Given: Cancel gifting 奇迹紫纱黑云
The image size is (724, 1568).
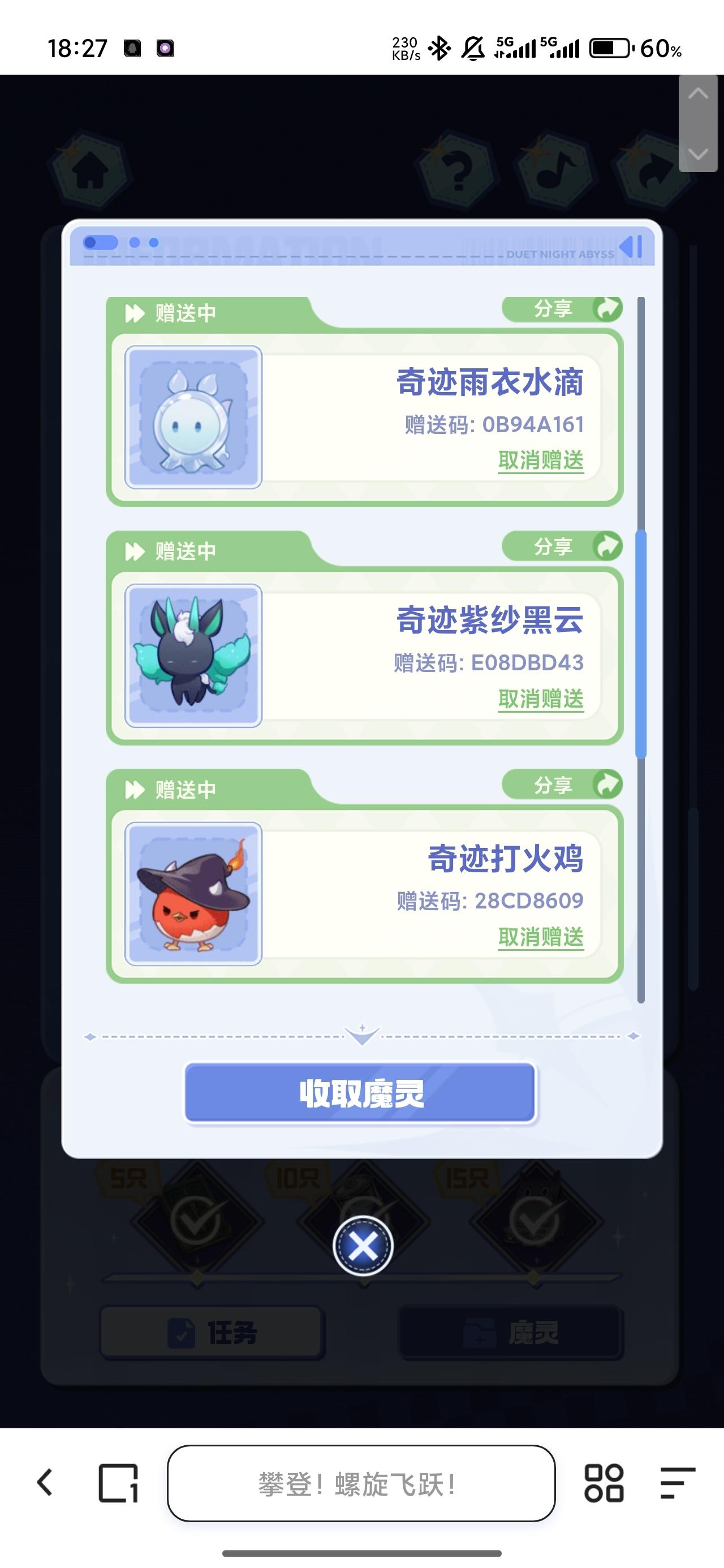Looking at the screenshot, I should (541, 699).
